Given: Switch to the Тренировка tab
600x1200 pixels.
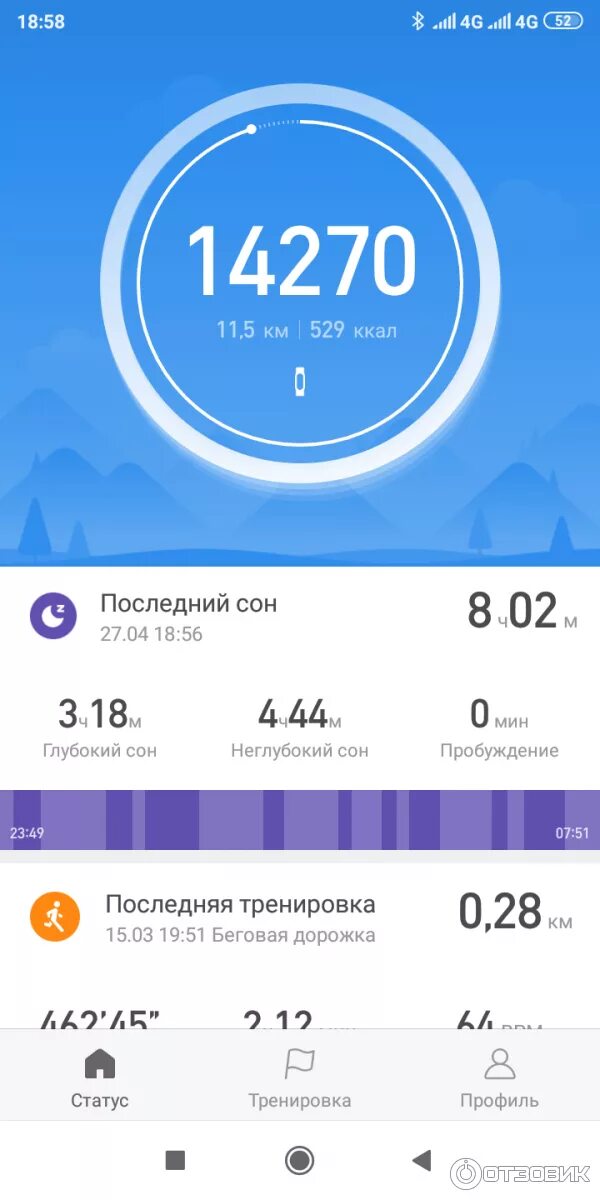Looking at the screenshot, I should [x=299, y=1078].
